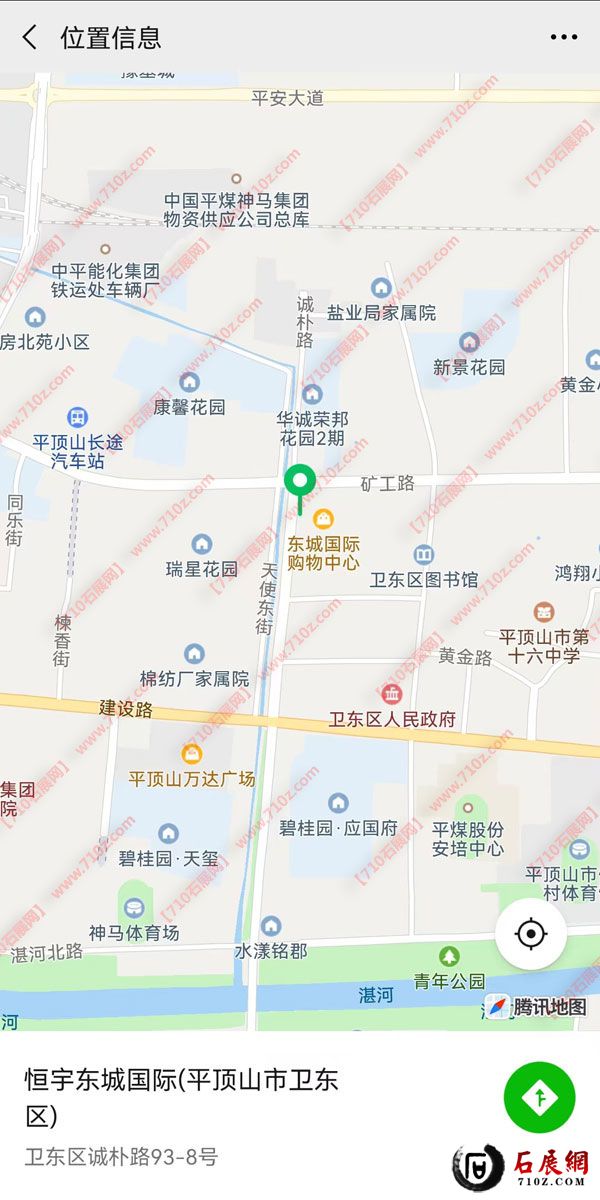Open the three-dot overflow menu
This screenshot has height=1200, width=600.
tap(564, 38)
